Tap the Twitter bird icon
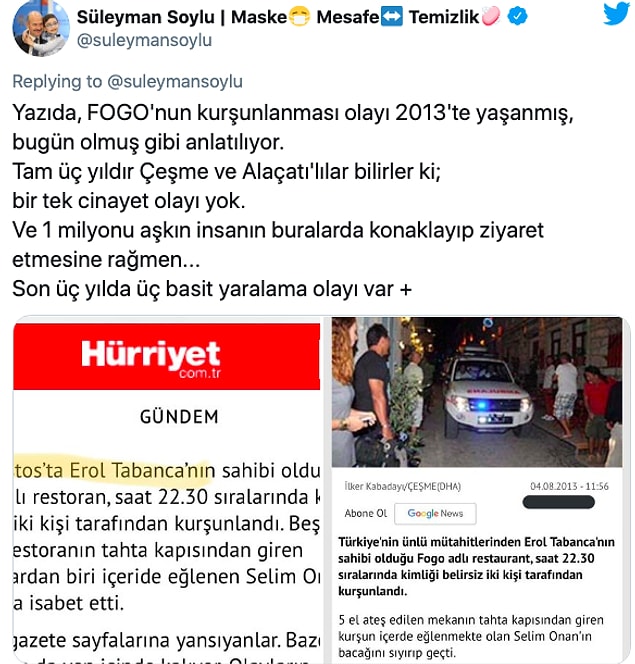The image size is (635, 664). tap(614, 15)
